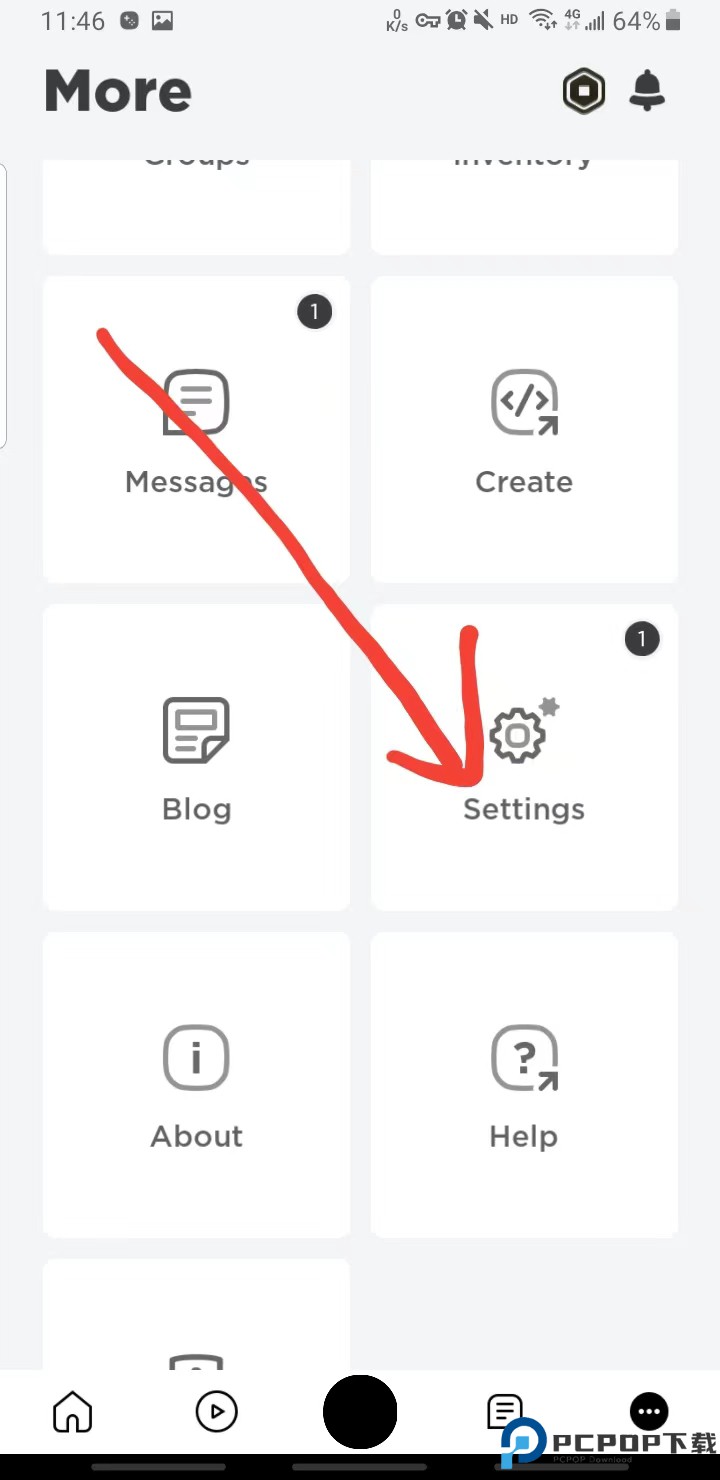
Task: Open the avatar tab in bottom bar
Action: coord(360,1412)
